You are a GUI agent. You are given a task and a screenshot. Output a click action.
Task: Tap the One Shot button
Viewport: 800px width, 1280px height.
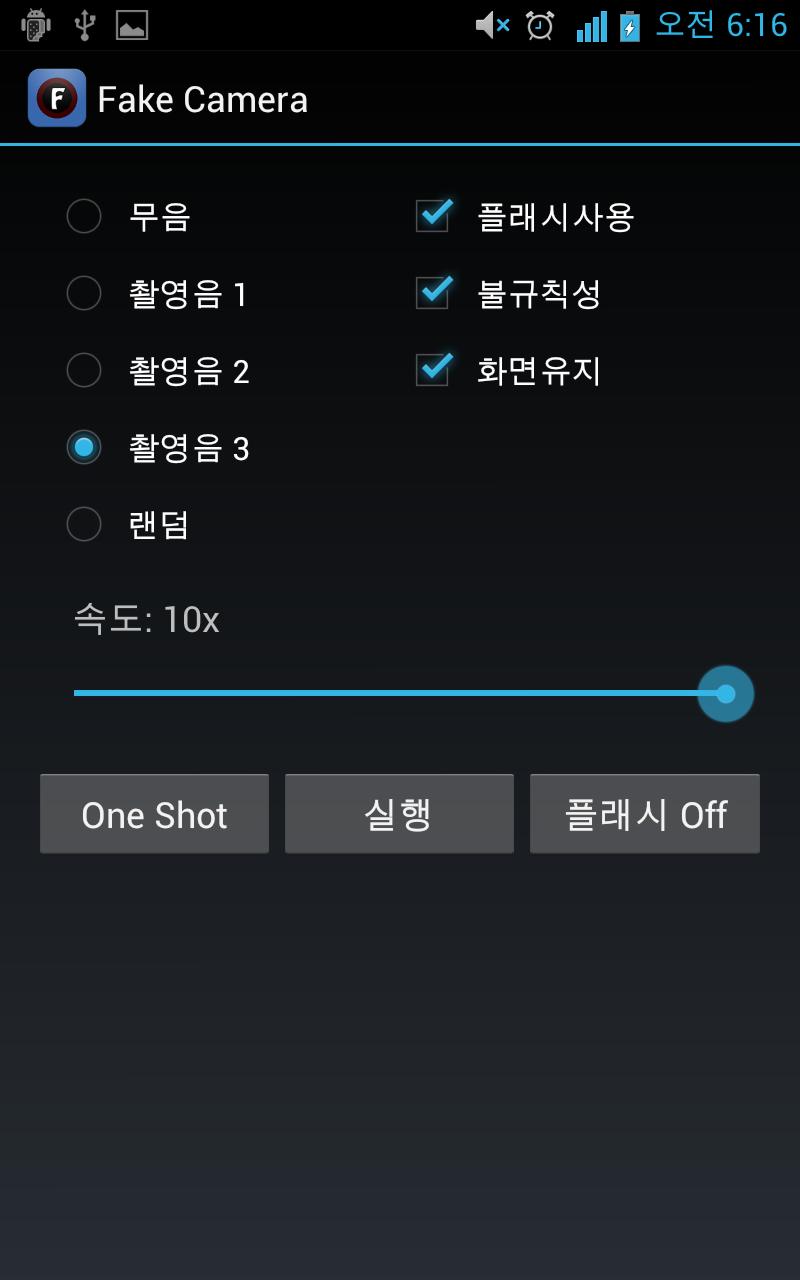click(x=154, y=814)
